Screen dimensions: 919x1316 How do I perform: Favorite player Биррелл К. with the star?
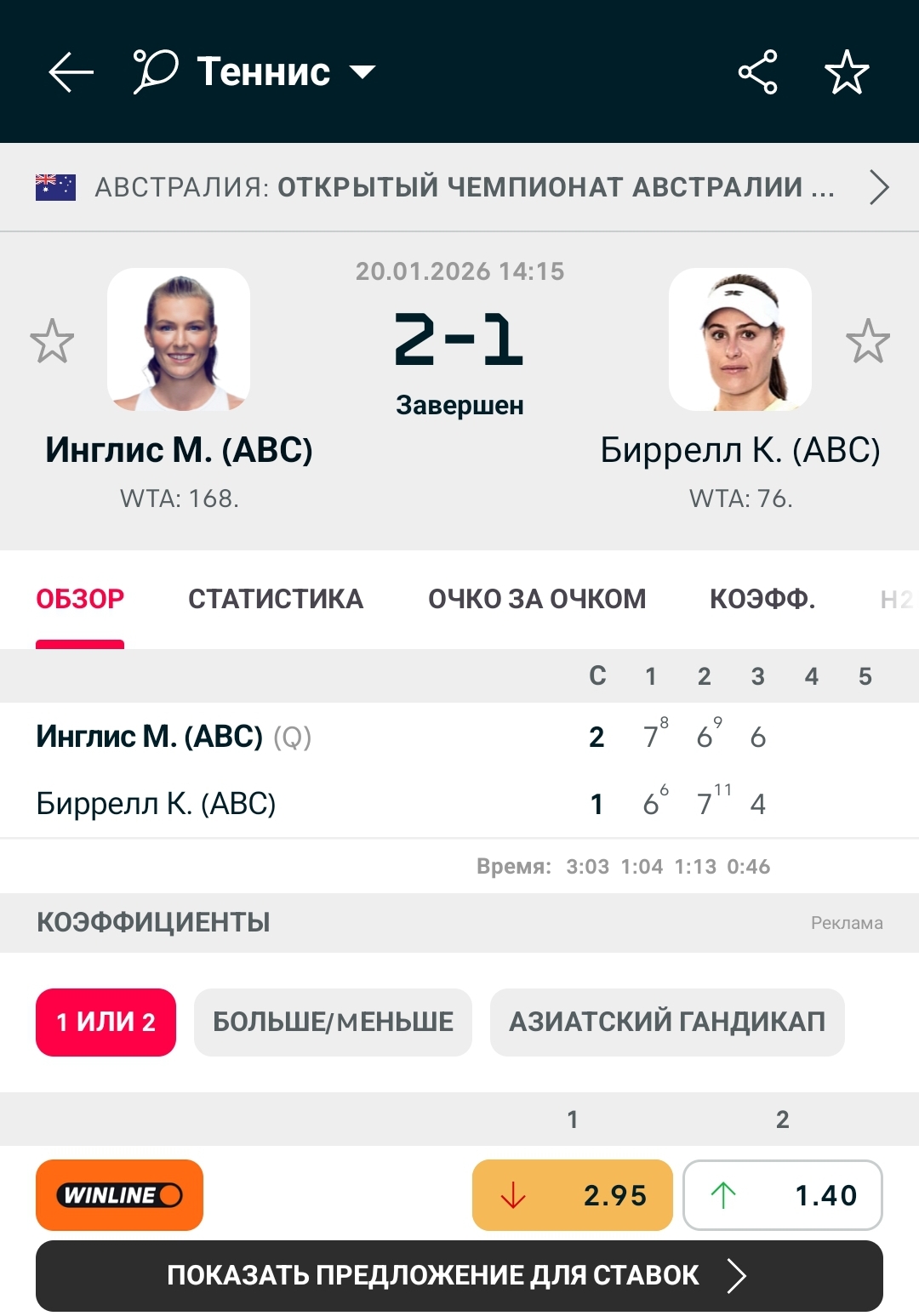867,341
